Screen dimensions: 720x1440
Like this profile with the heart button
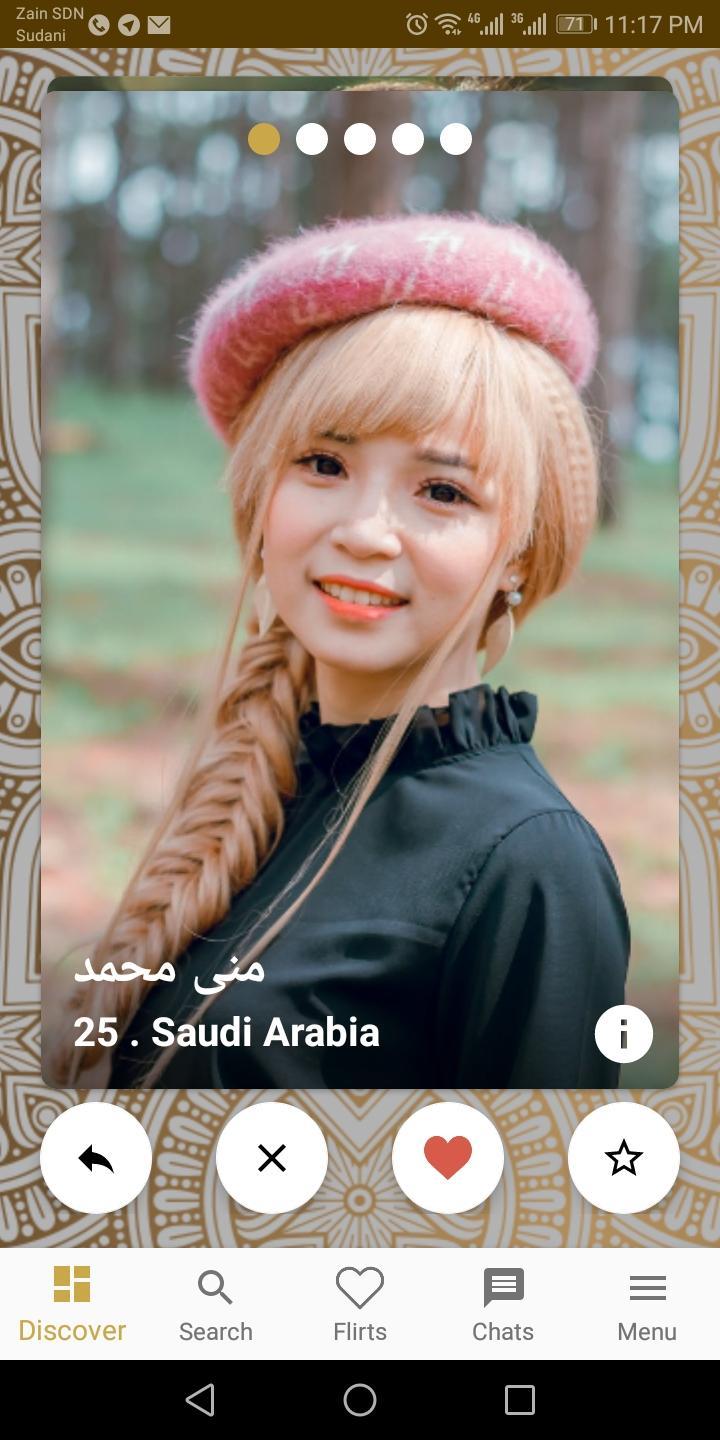tap(447, 1158)
